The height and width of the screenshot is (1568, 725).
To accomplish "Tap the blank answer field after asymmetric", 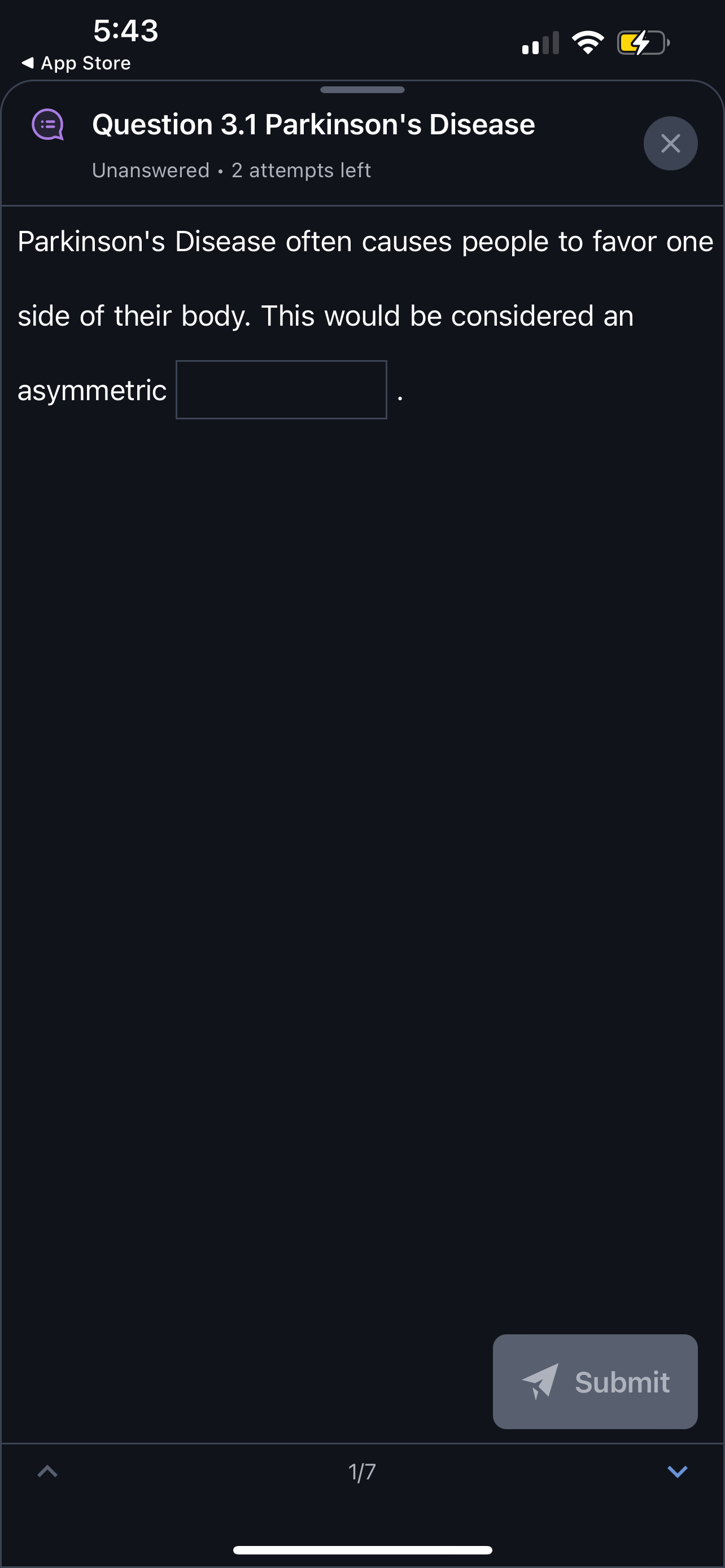I will click(281, 389).
